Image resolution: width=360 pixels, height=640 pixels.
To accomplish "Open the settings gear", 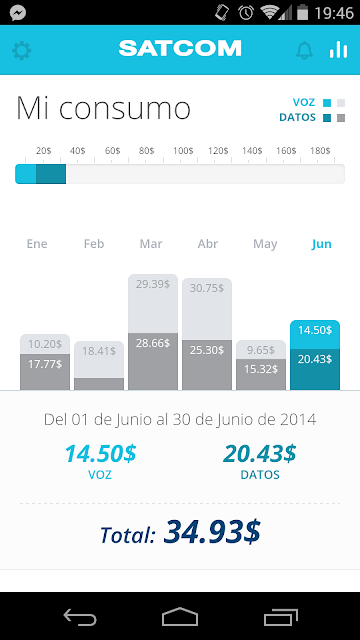I will 21,51.
